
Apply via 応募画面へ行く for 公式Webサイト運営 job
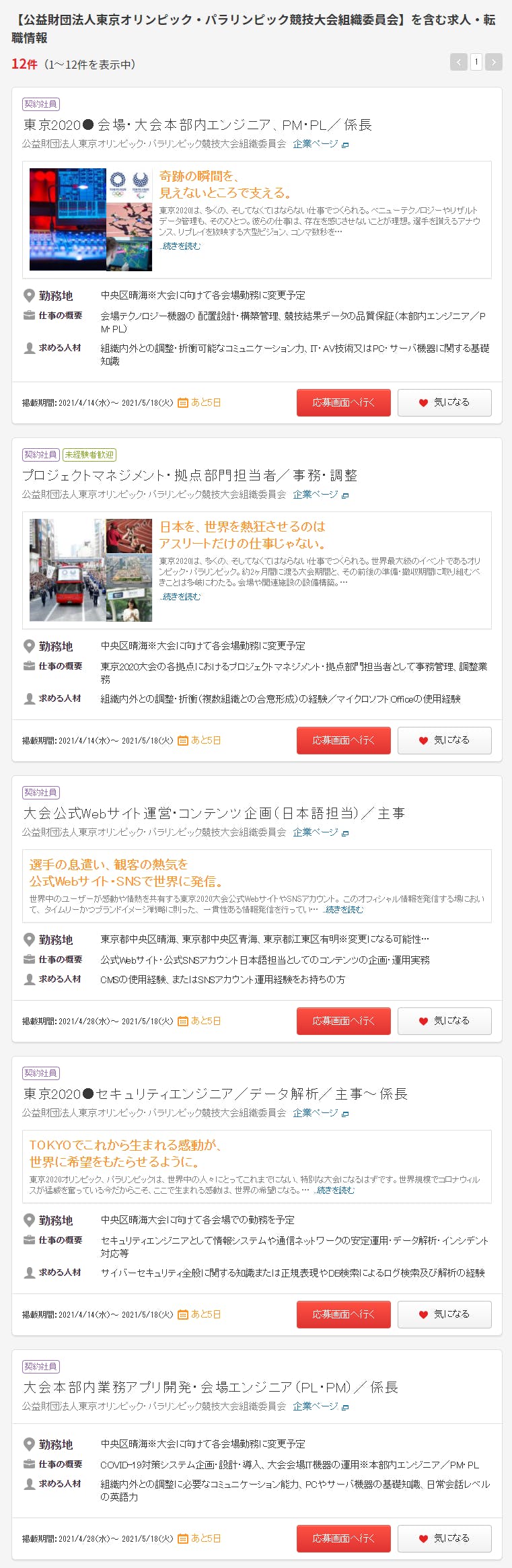pos(343,1021)
